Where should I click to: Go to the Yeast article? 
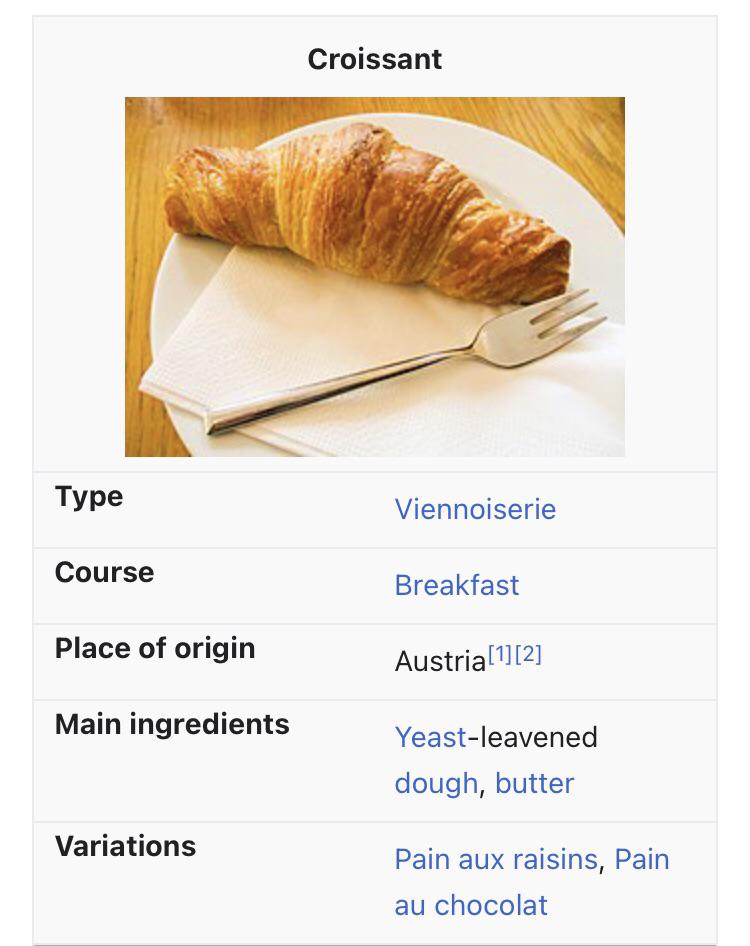click(430, 737)
